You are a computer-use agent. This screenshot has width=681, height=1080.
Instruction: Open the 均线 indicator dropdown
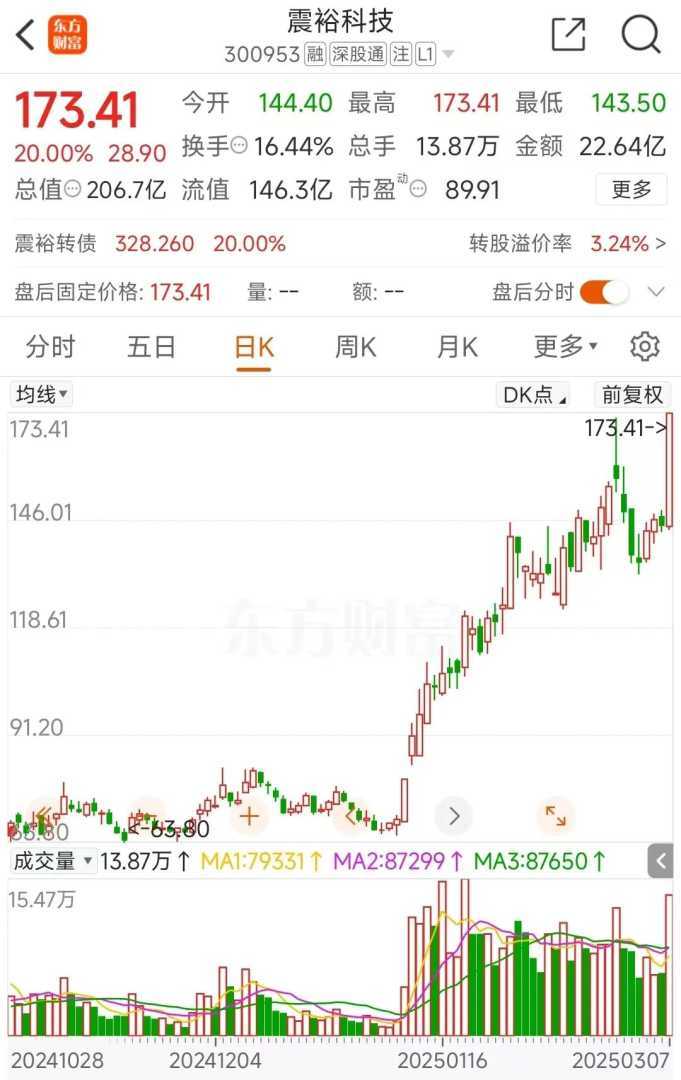point(41,394)
